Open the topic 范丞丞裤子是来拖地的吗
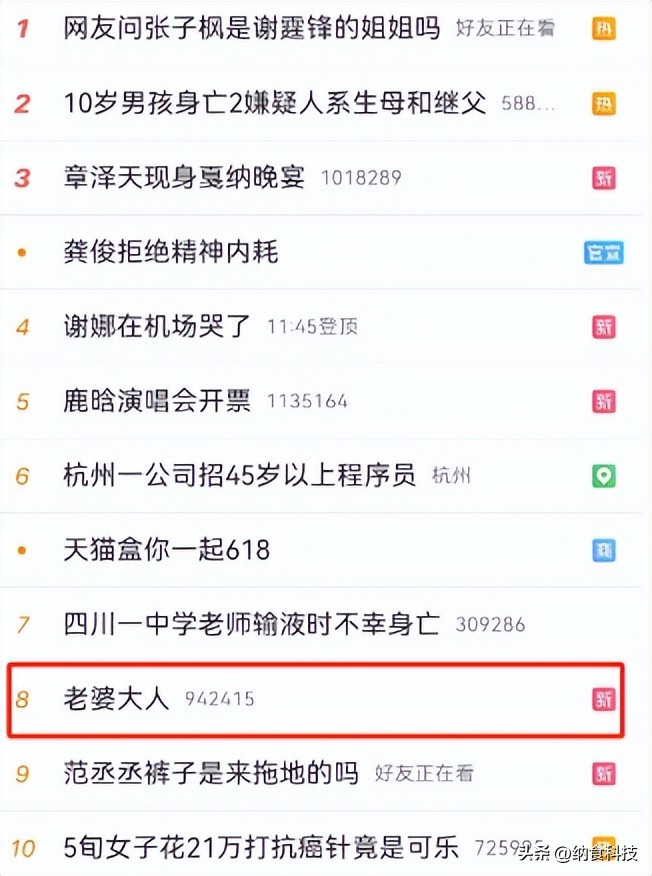 (211, 773)
